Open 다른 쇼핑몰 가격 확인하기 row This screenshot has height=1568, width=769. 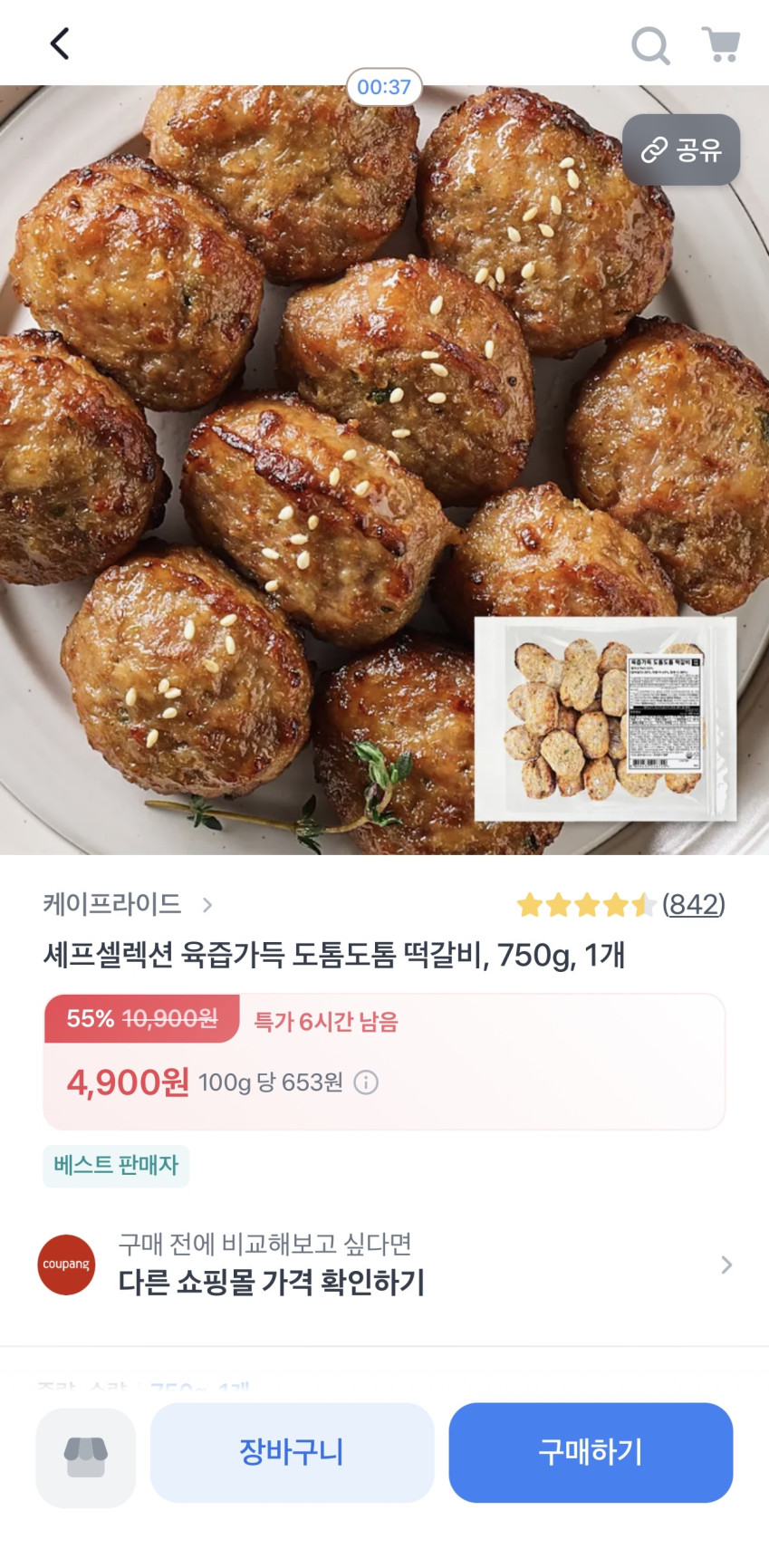pos(384,1265)
